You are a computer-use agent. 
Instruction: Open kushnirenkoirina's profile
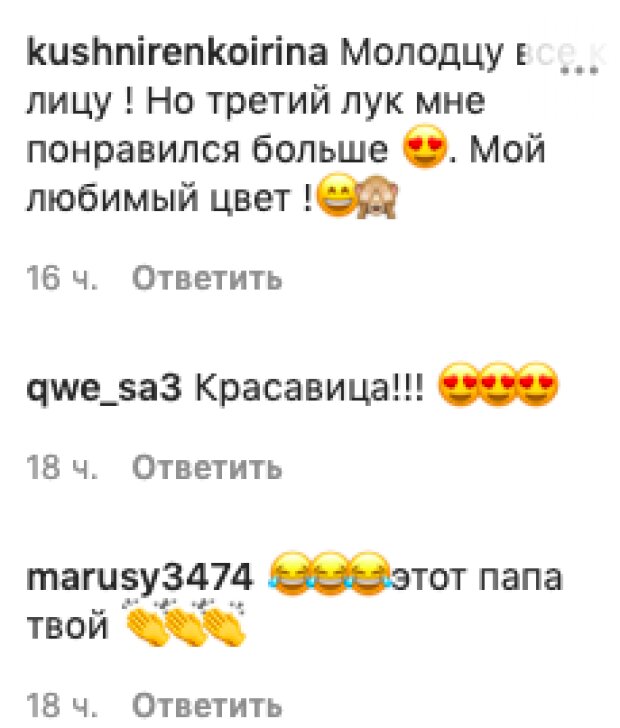point(176,55)
